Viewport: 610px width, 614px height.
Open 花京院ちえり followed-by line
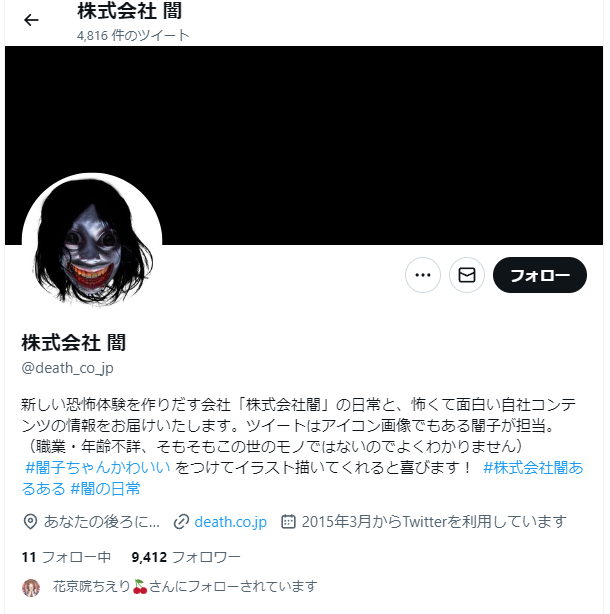click(x=183, y=587)
